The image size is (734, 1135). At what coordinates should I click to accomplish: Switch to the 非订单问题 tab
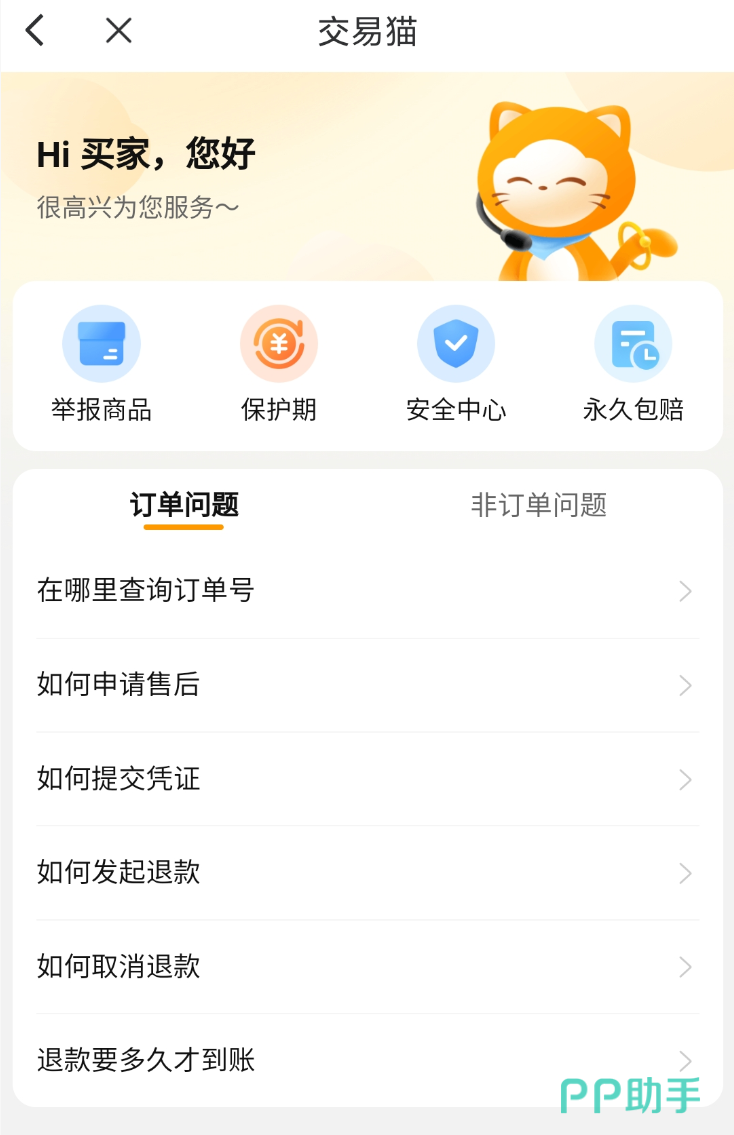coord(539,505)
